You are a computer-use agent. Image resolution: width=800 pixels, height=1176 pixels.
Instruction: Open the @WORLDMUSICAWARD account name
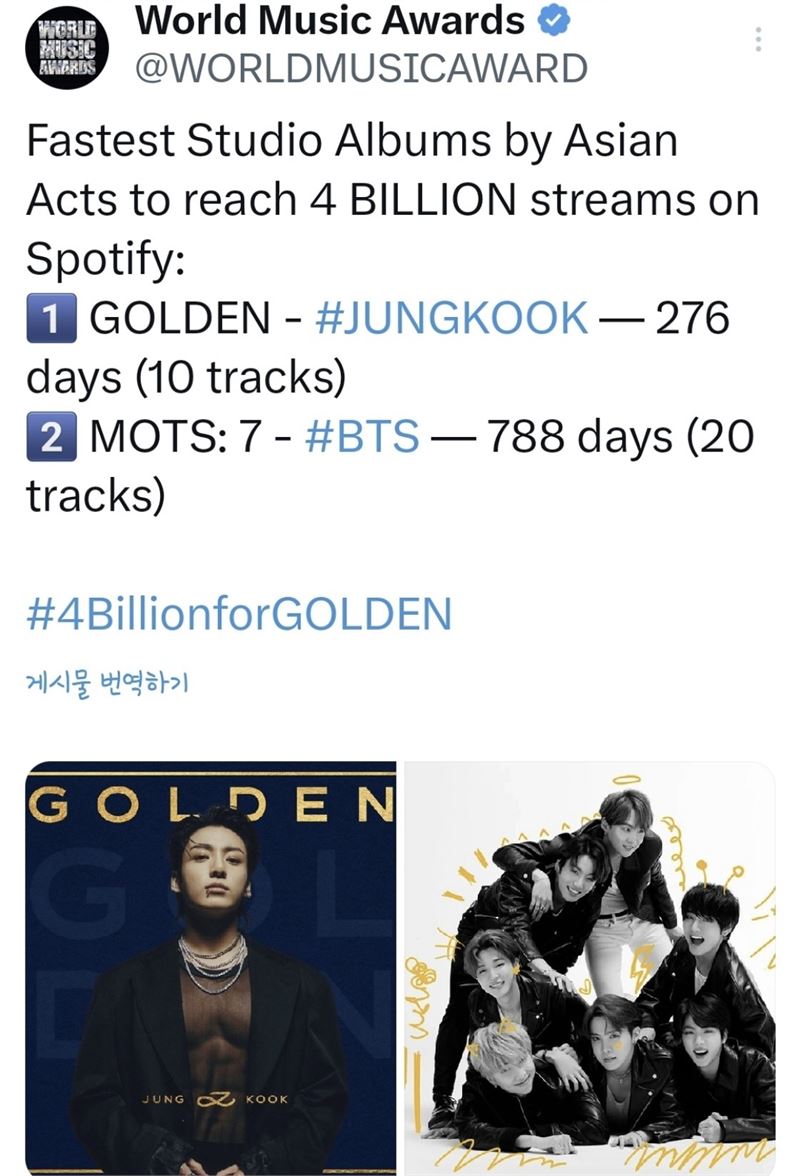coord(360,68)
